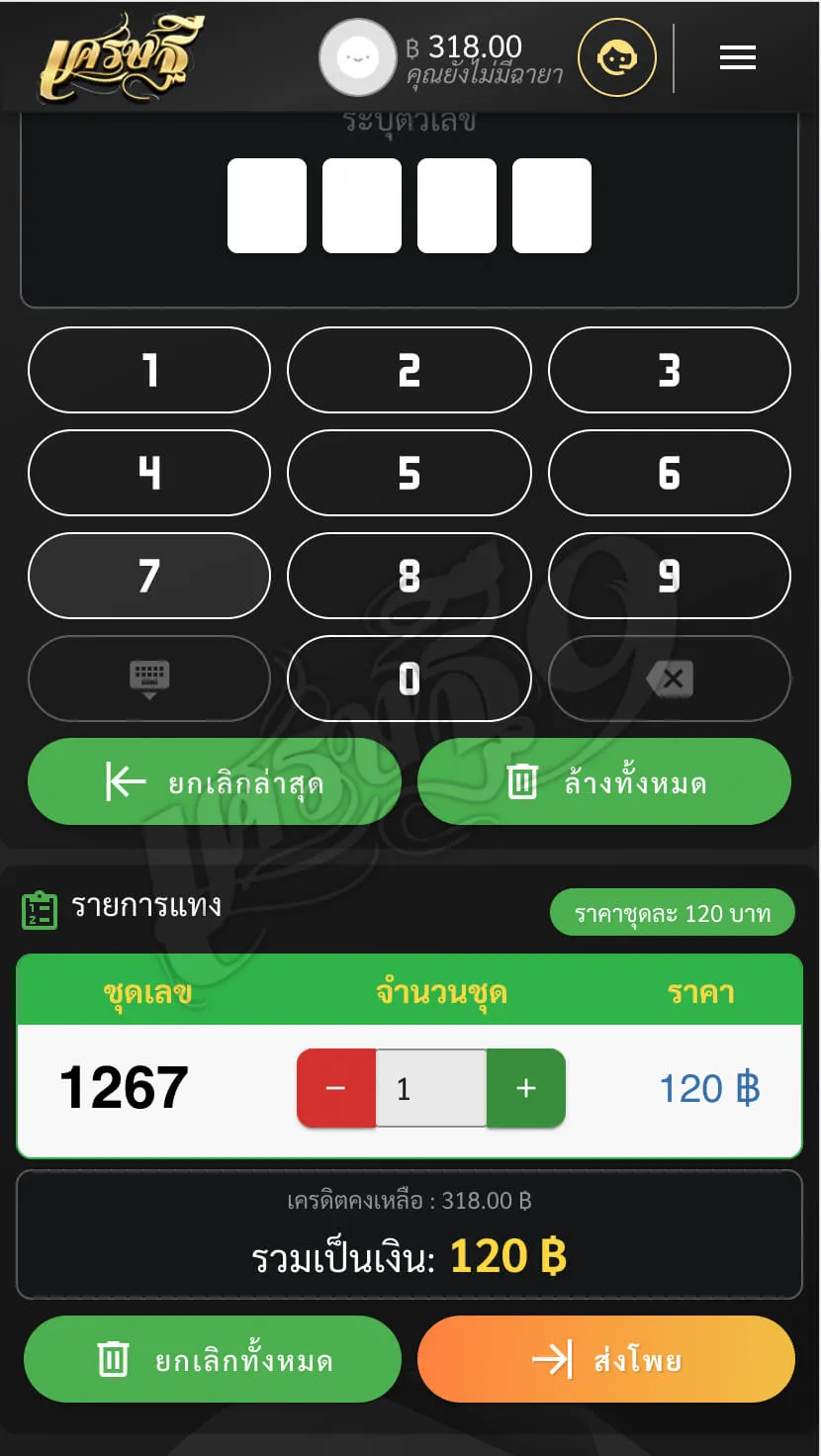Screen dimensions: 821x1456
Task: Tap the number 1 key
Action: tap(149, 370)
